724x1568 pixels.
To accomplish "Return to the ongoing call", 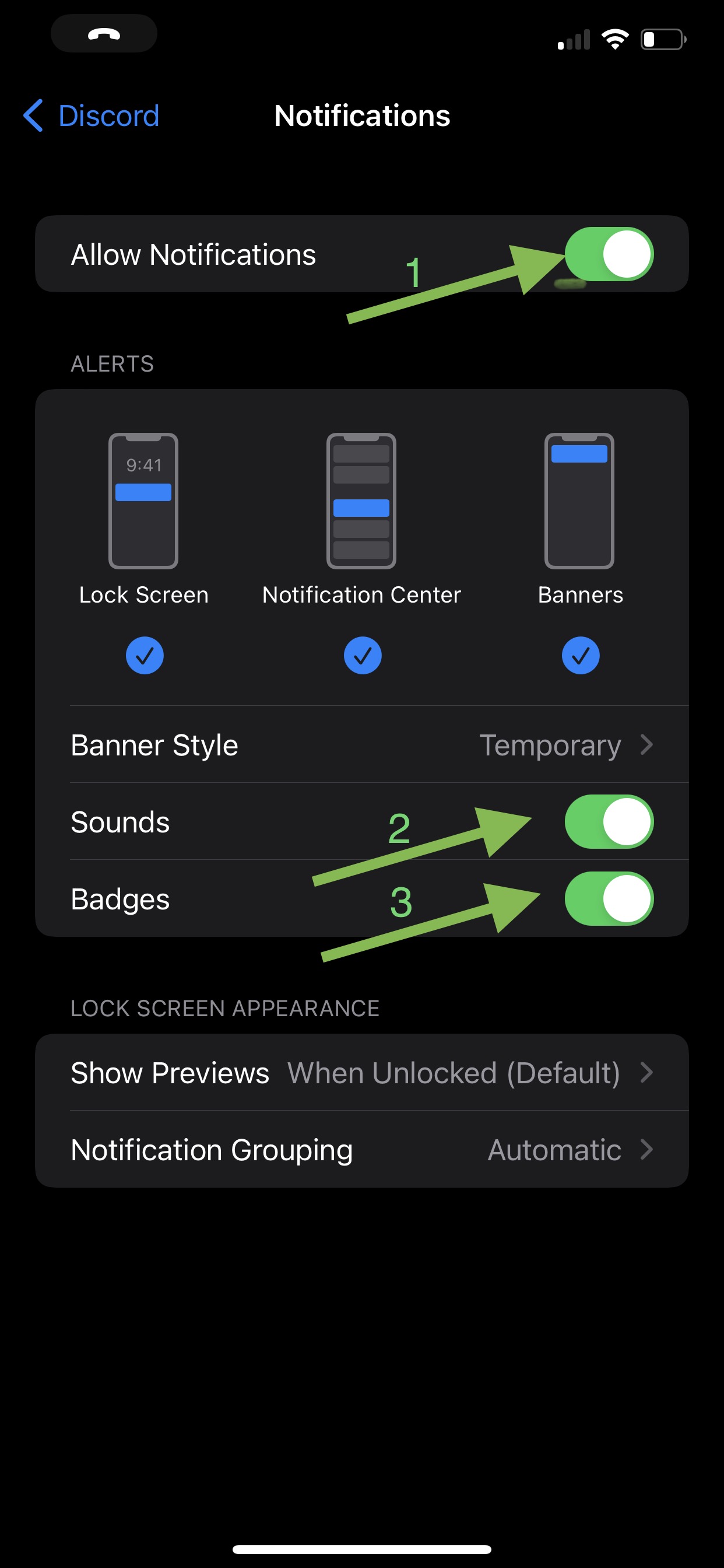I will click(x=104, y=34).
